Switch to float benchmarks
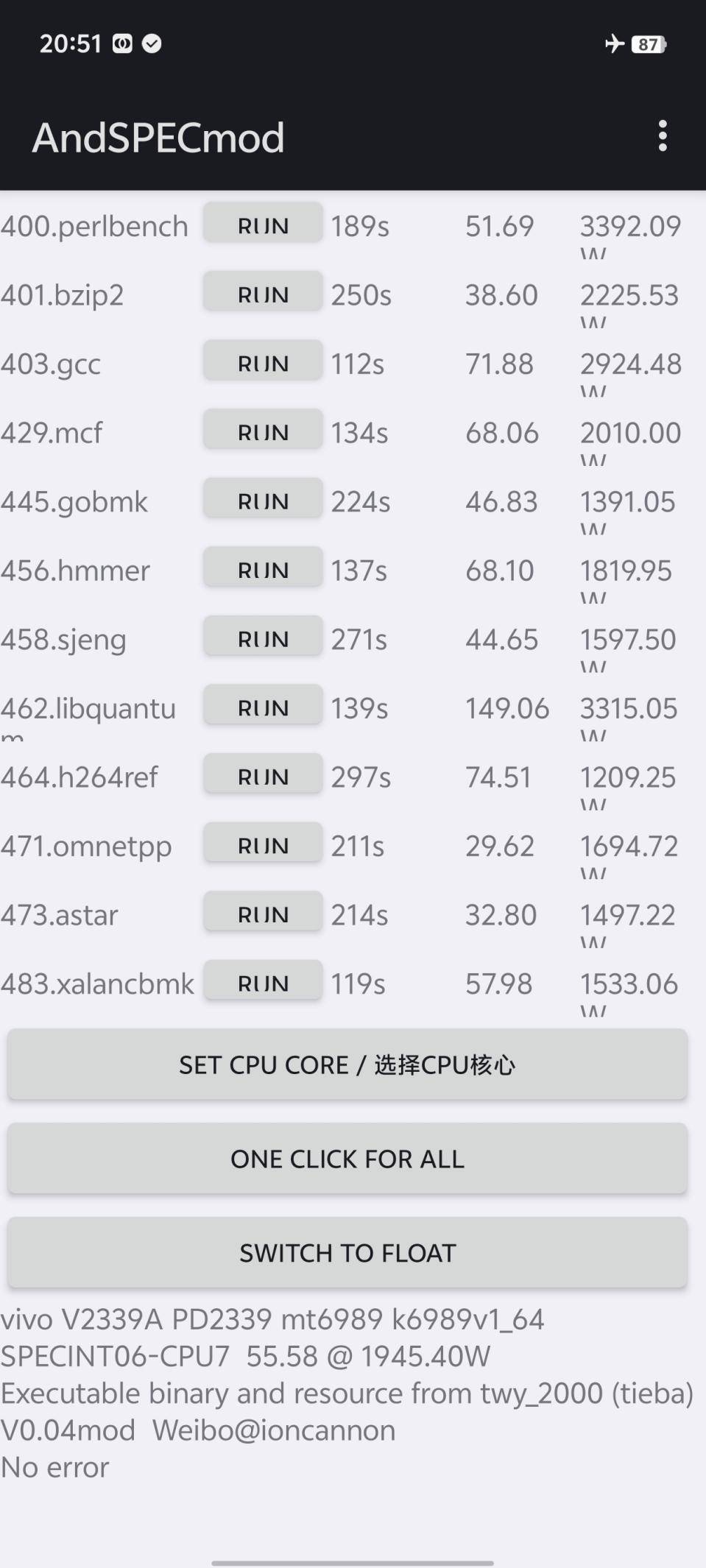 [x=347, y=1253]
